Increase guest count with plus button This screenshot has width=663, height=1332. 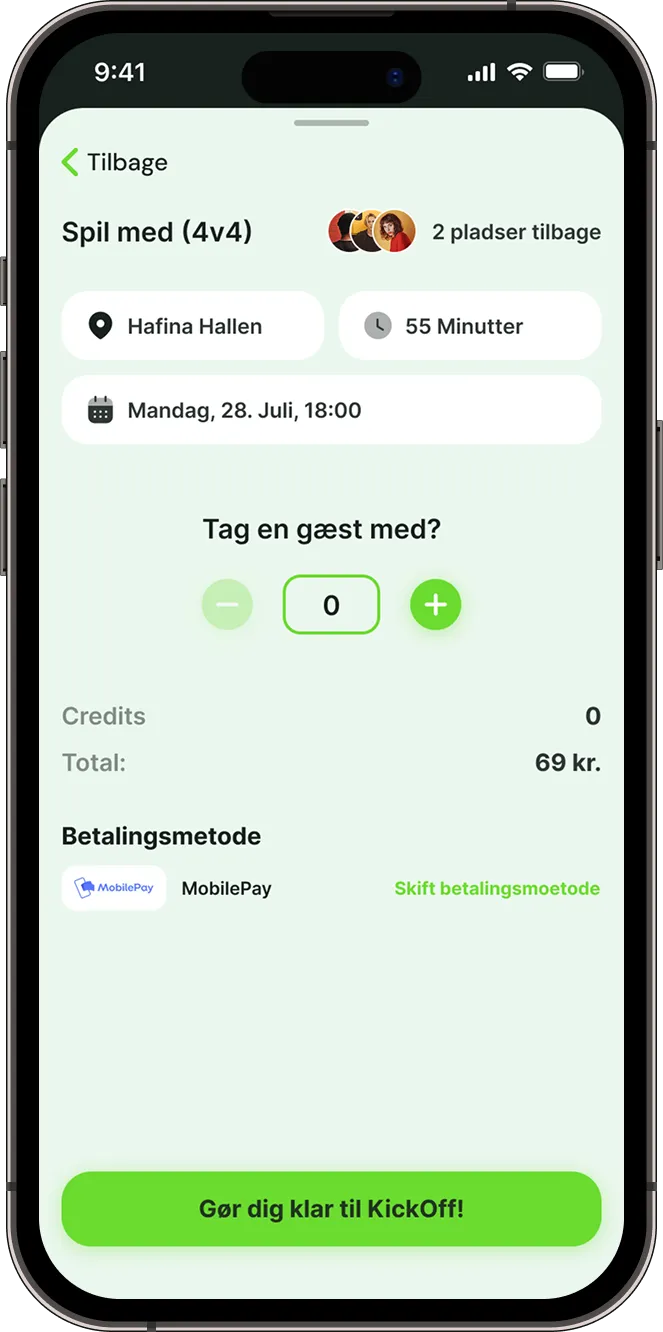(x=435, y=605)
